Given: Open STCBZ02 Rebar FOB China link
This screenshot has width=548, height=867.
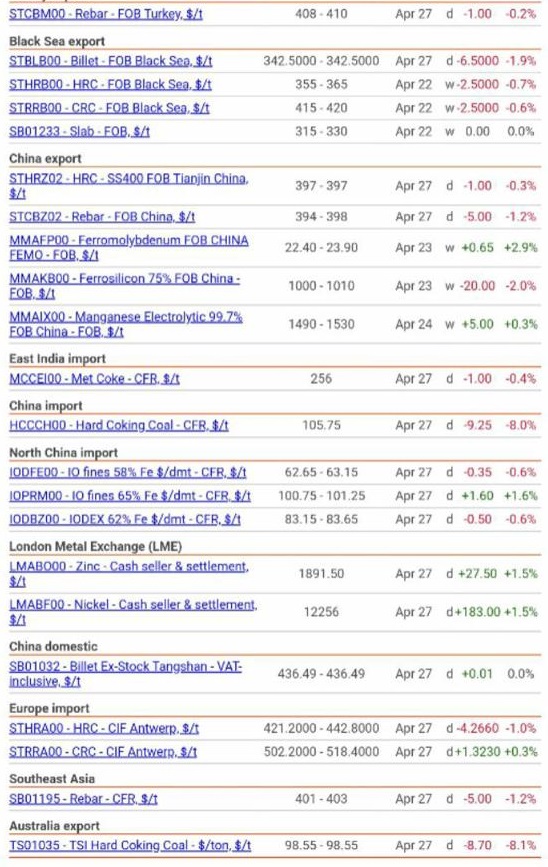Looking at the screenshot, I should (102, 217).
